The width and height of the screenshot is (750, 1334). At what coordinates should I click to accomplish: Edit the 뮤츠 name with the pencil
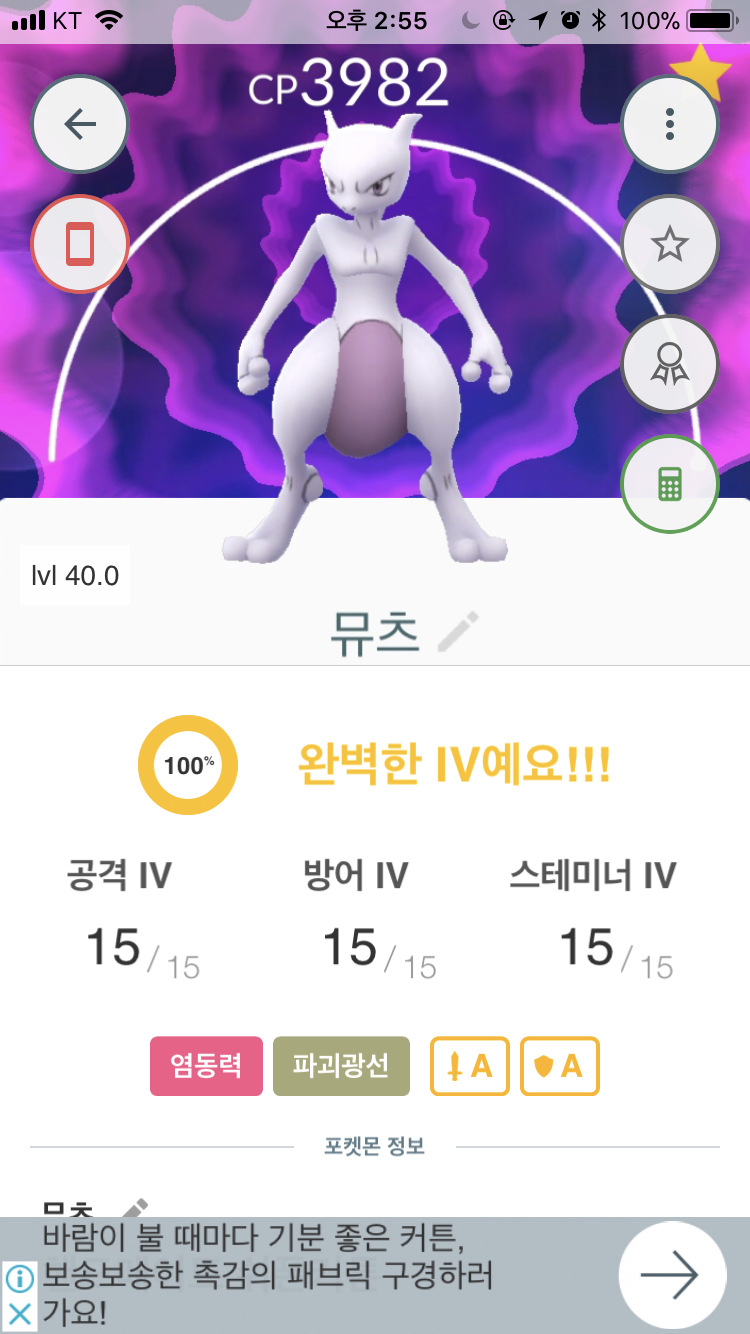tap(458, 633)
